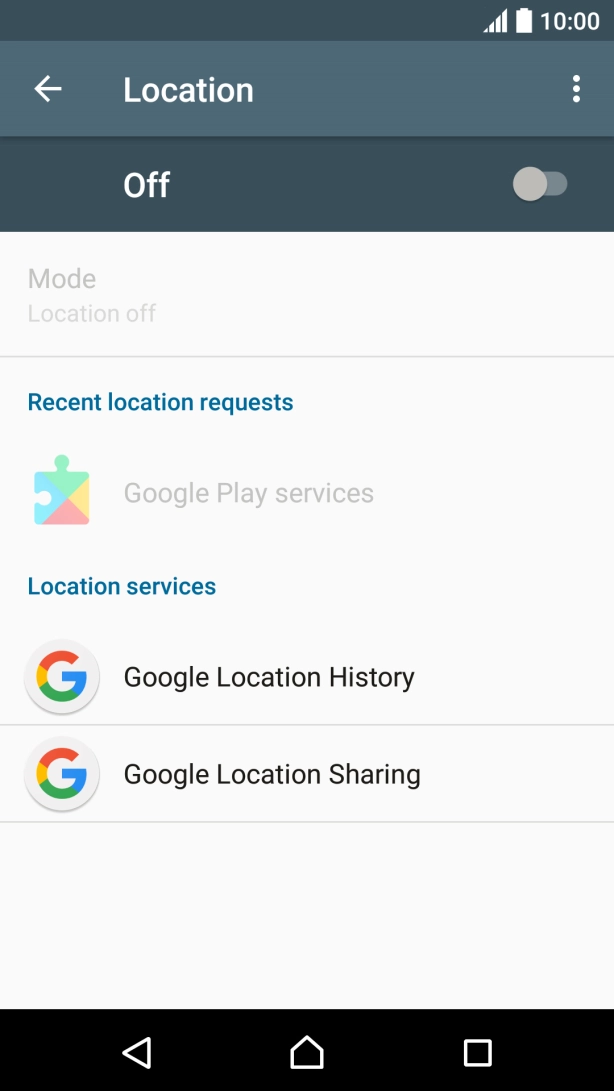
Task: Tap the system home button
Action: tap(307, 1052)
